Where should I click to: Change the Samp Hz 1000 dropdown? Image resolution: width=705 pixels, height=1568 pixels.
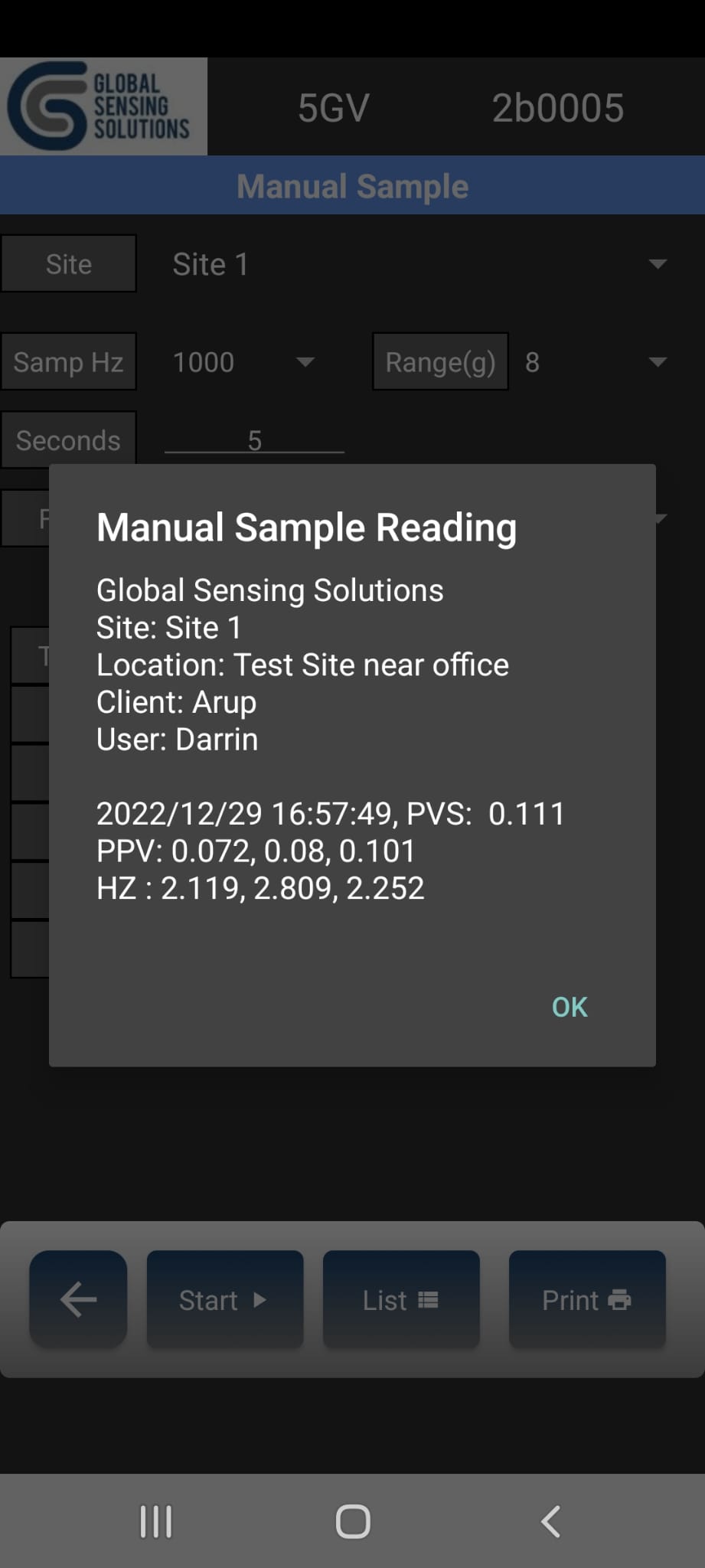point(242,362)
